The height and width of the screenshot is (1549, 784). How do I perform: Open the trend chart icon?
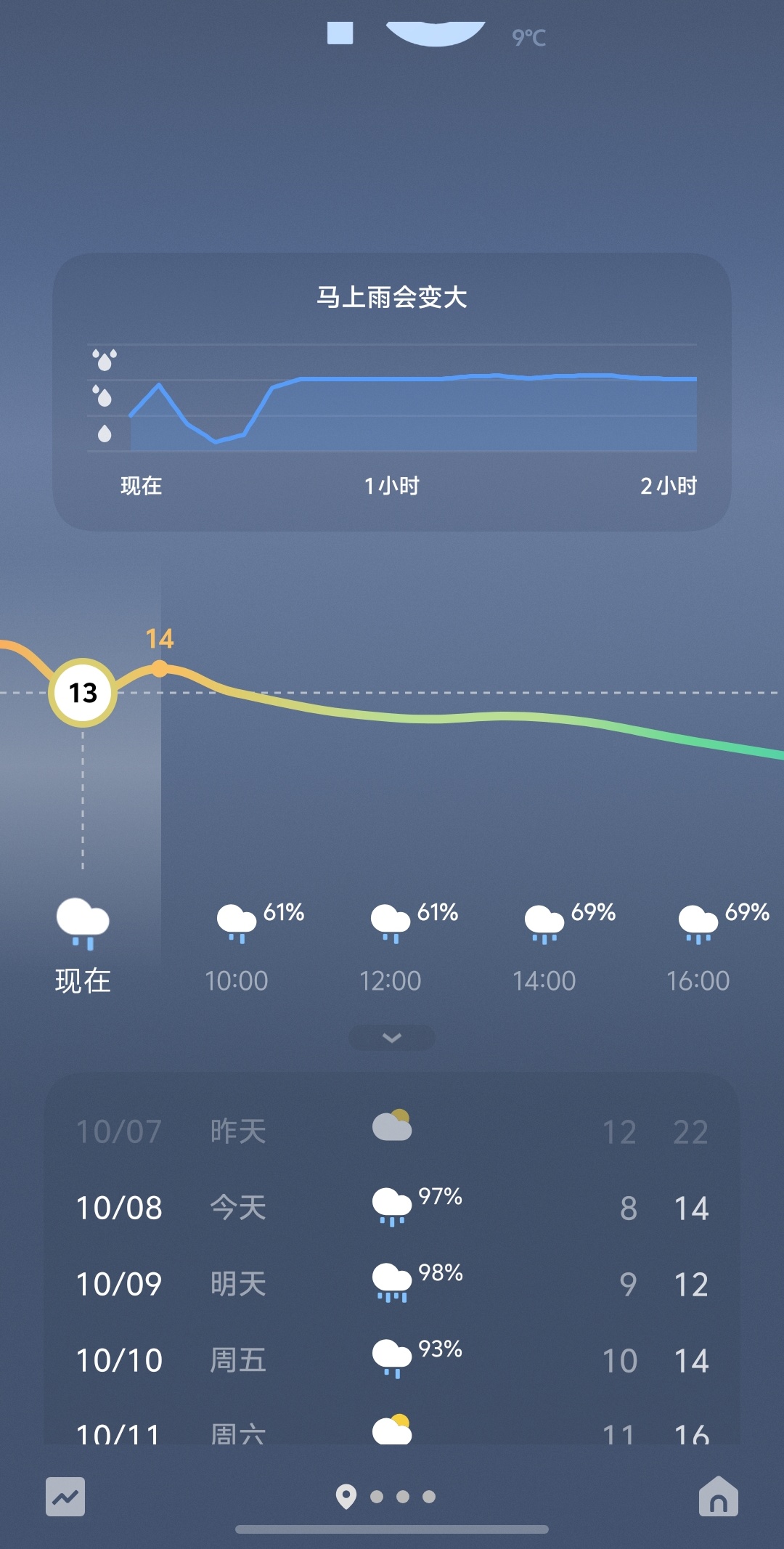(65, 1497)
